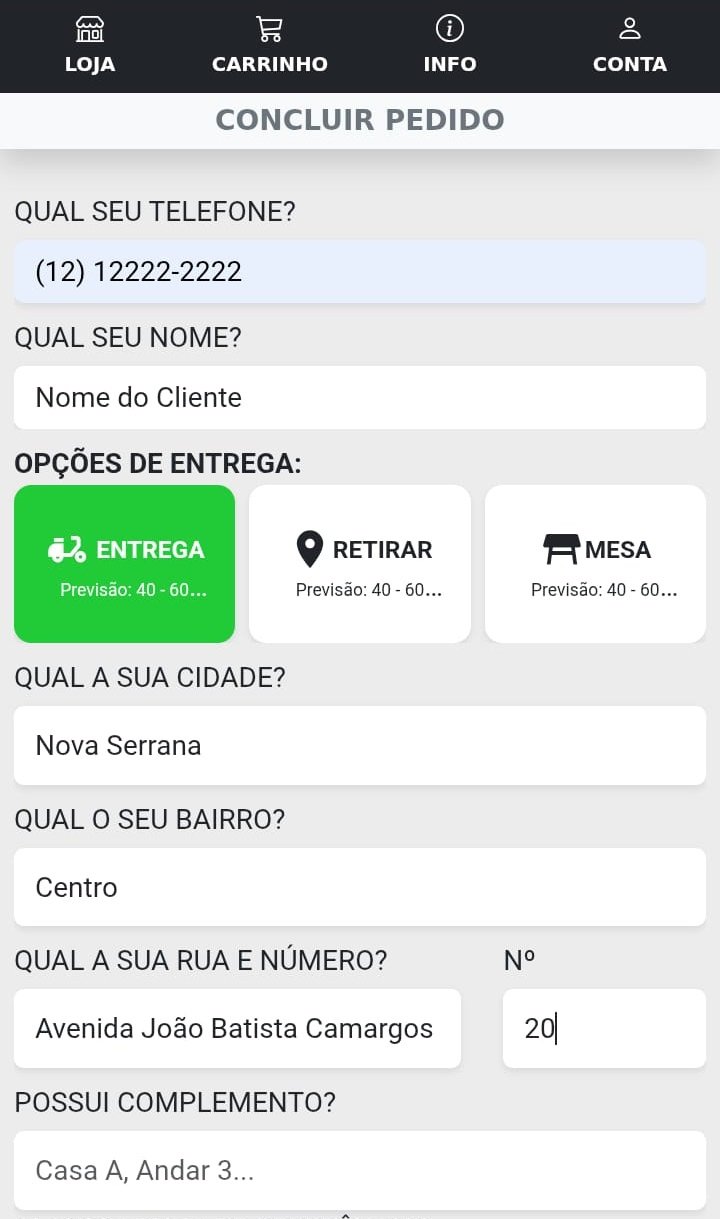
Task: Edit the cidade field showing Nova Serrana
Action: point(360,746)
